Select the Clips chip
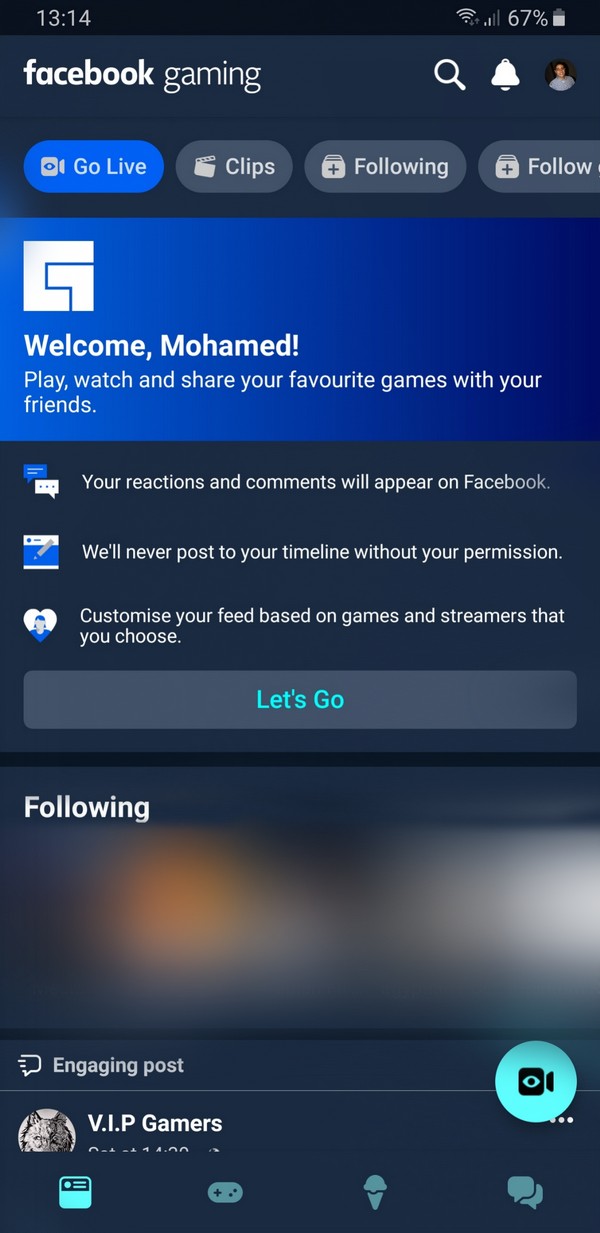Viewport: 600px width, 1233px height. pos(234,167)
